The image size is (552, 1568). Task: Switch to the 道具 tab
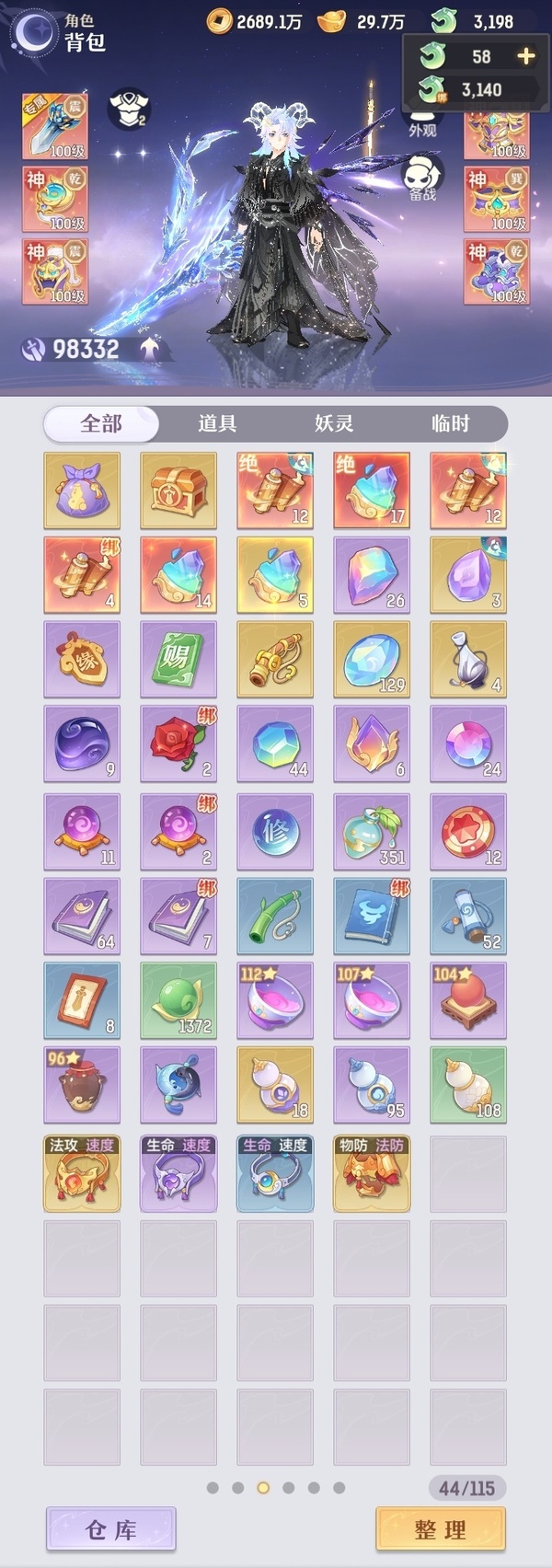[x=217, y=423]
